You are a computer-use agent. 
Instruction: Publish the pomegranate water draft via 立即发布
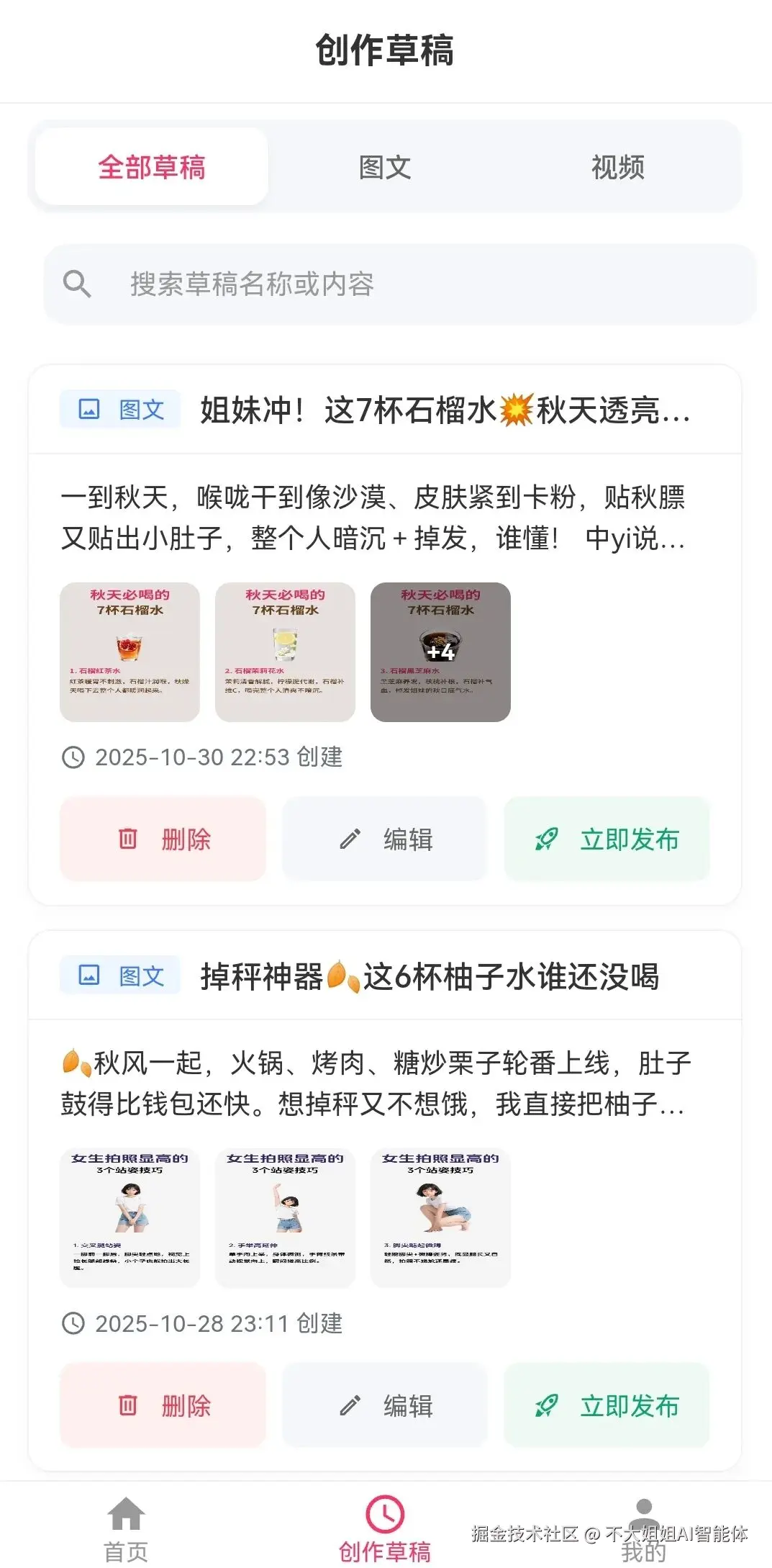tap(607, 839)
